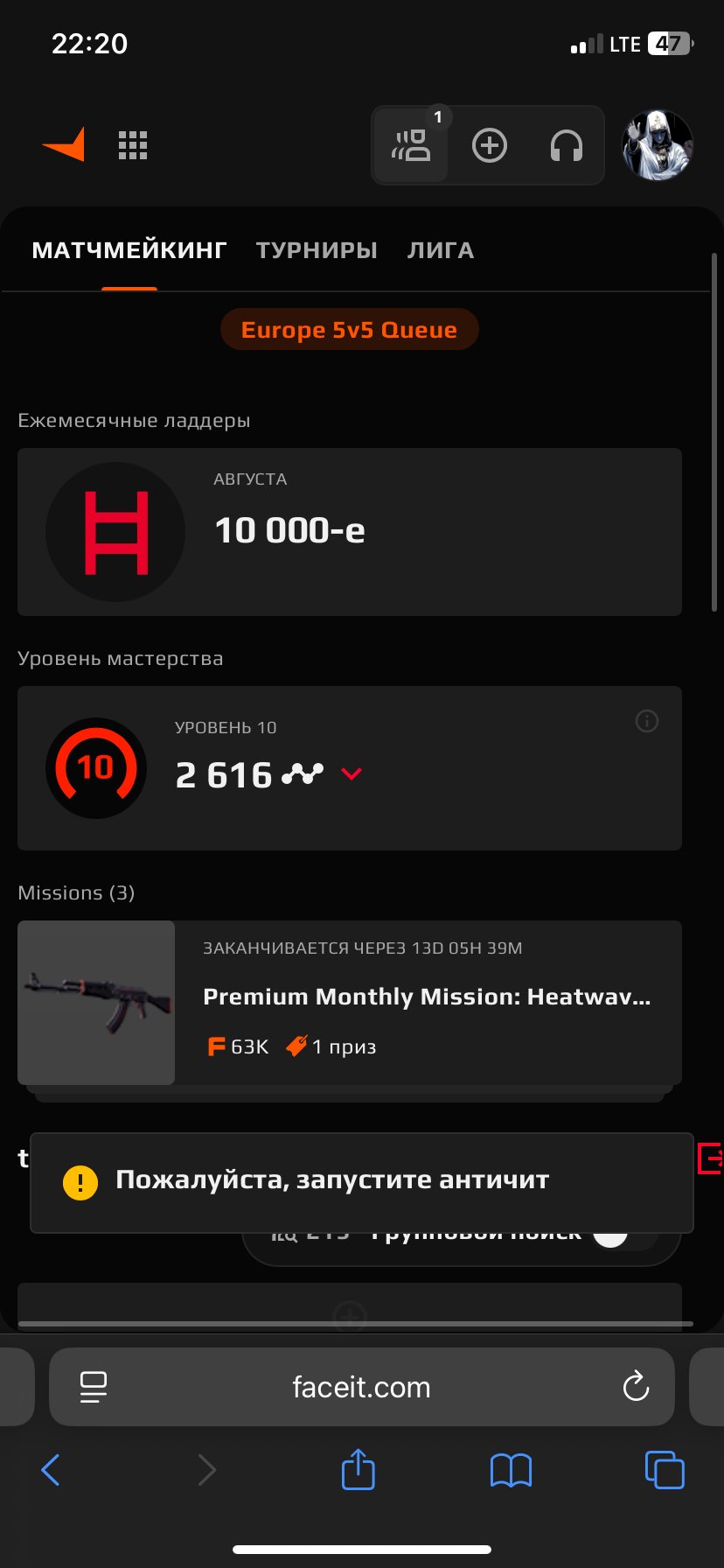Tap the plus create icon in header
724x1568 pixels.
coord(490,145)
